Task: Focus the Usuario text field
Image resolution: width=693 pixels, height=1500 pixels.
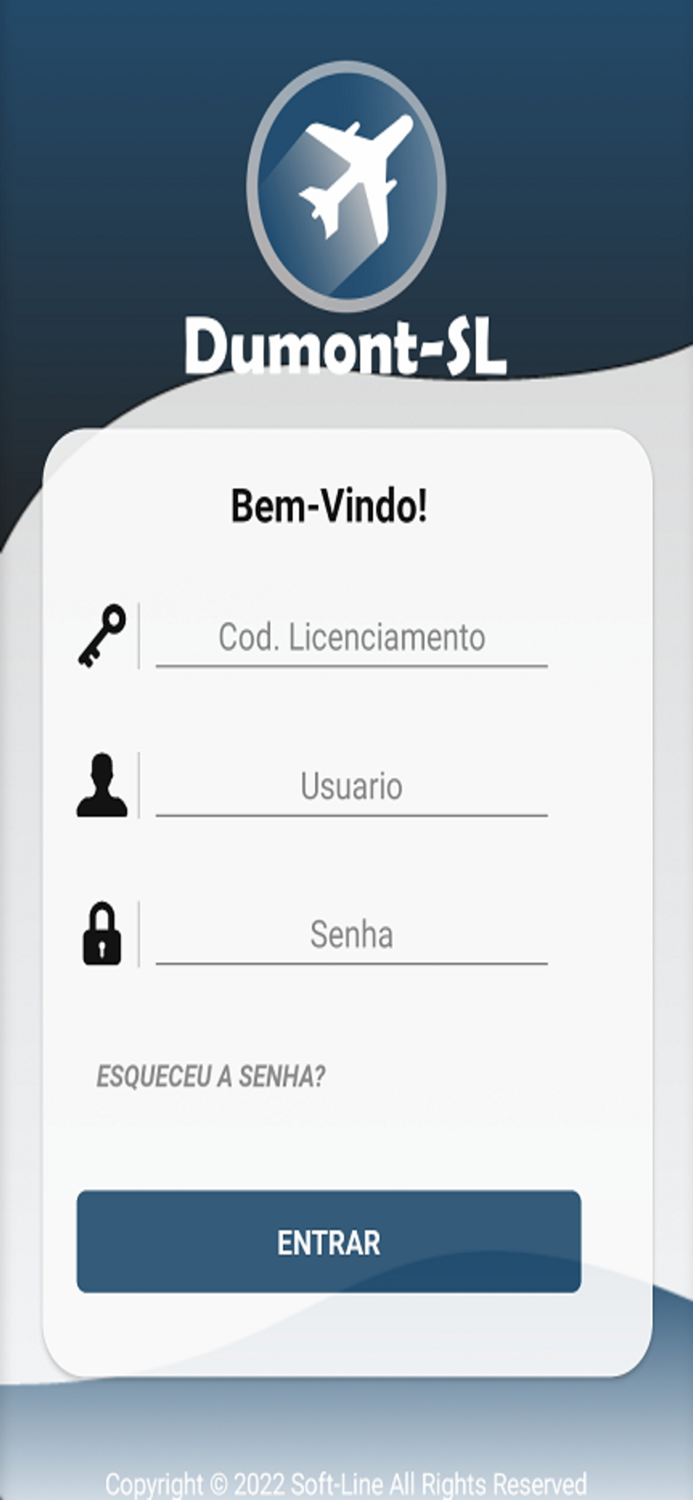Action: click(x=351, y=787)
